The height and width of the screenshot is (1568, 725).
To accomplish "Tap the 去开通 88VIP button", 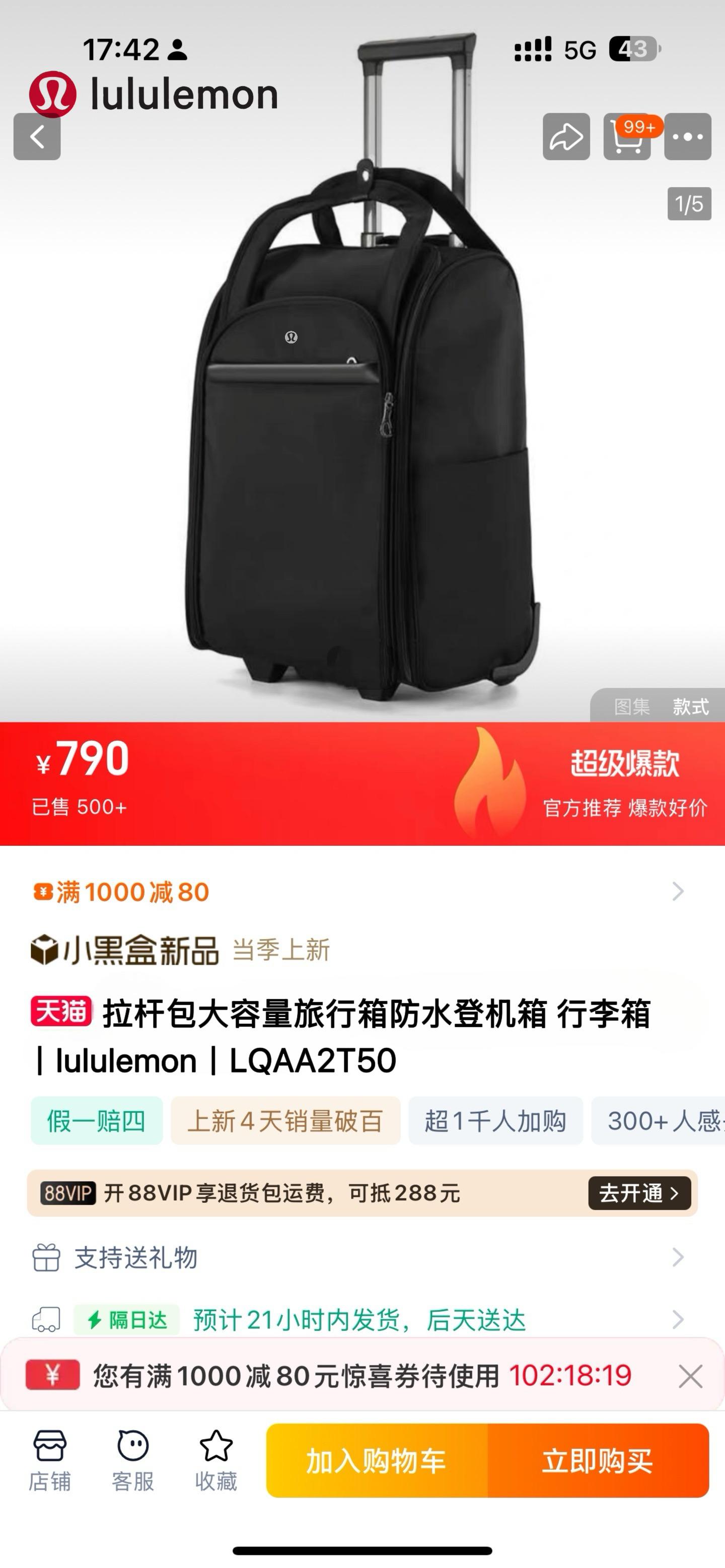I will click(x=639, y=1193).
